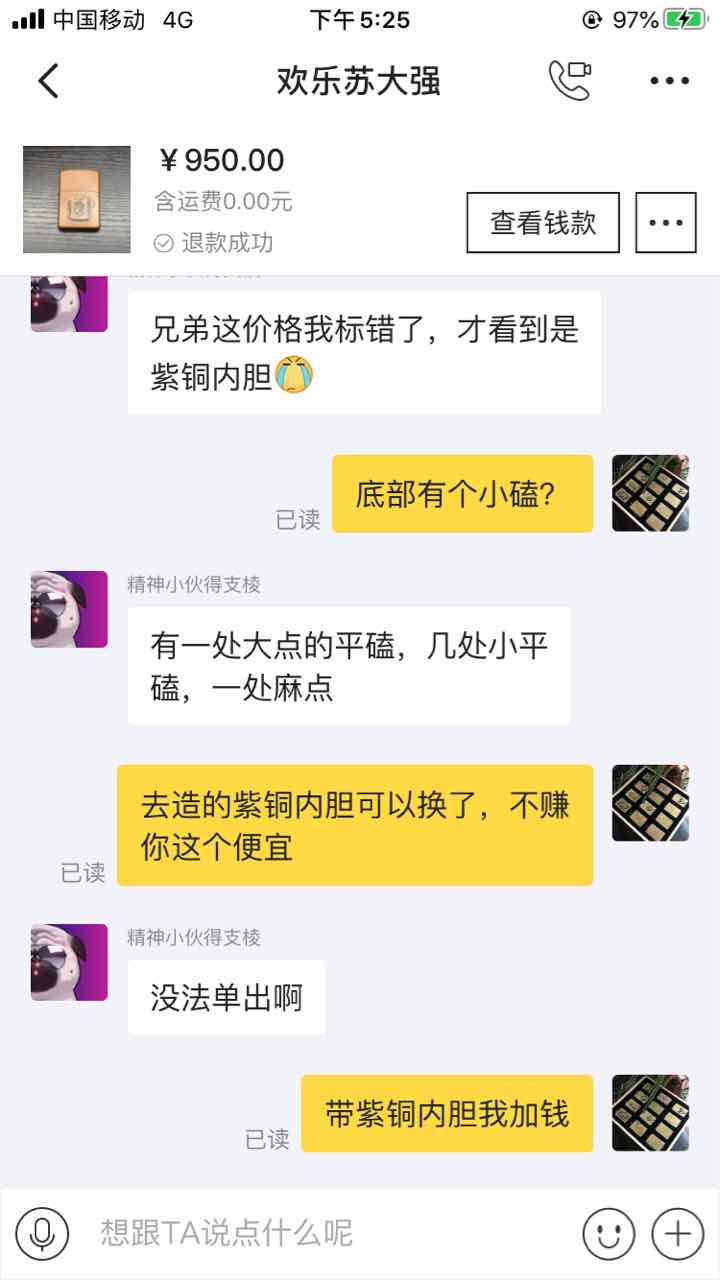
Task: Tap the 查看钱款 button
Action: (543, 222)
